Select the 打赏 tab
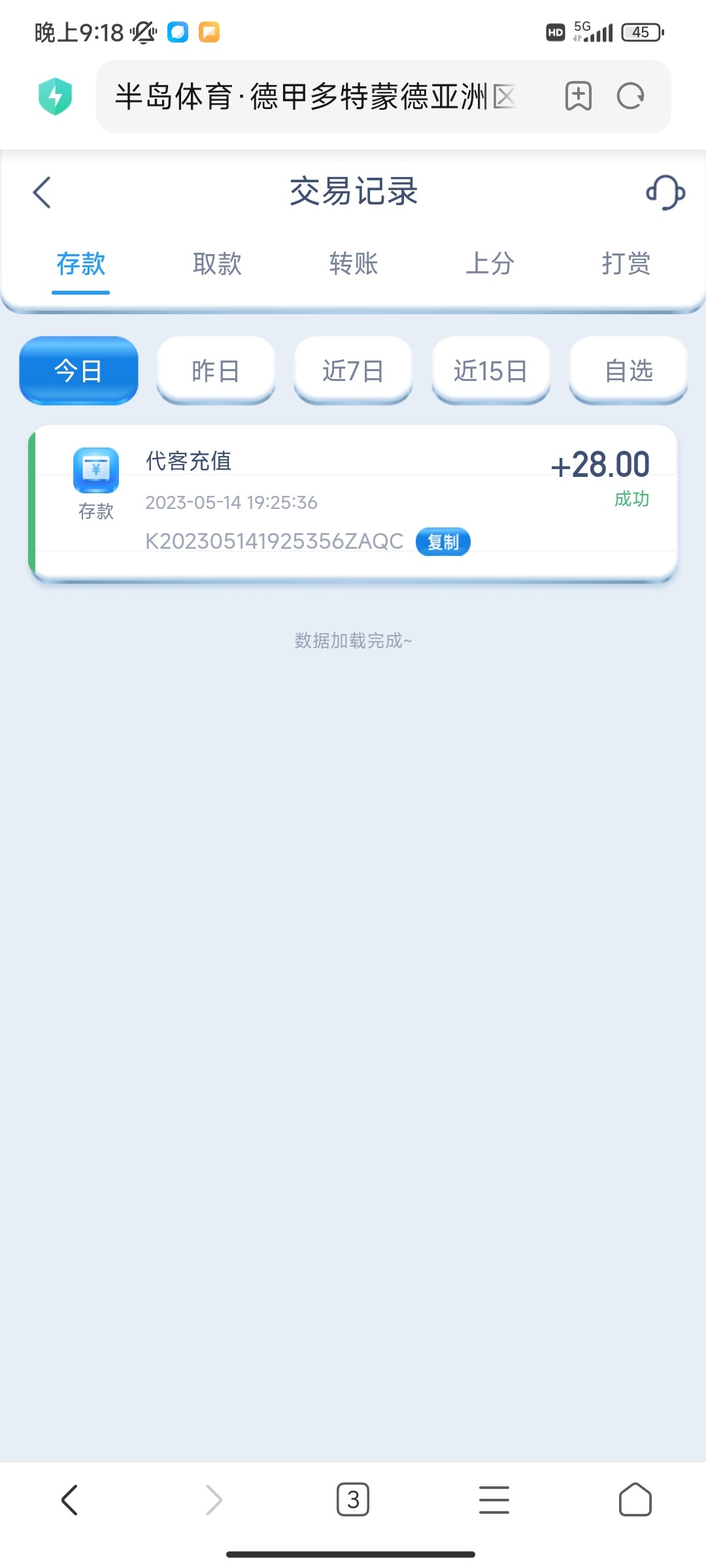 tap(626, 265)
